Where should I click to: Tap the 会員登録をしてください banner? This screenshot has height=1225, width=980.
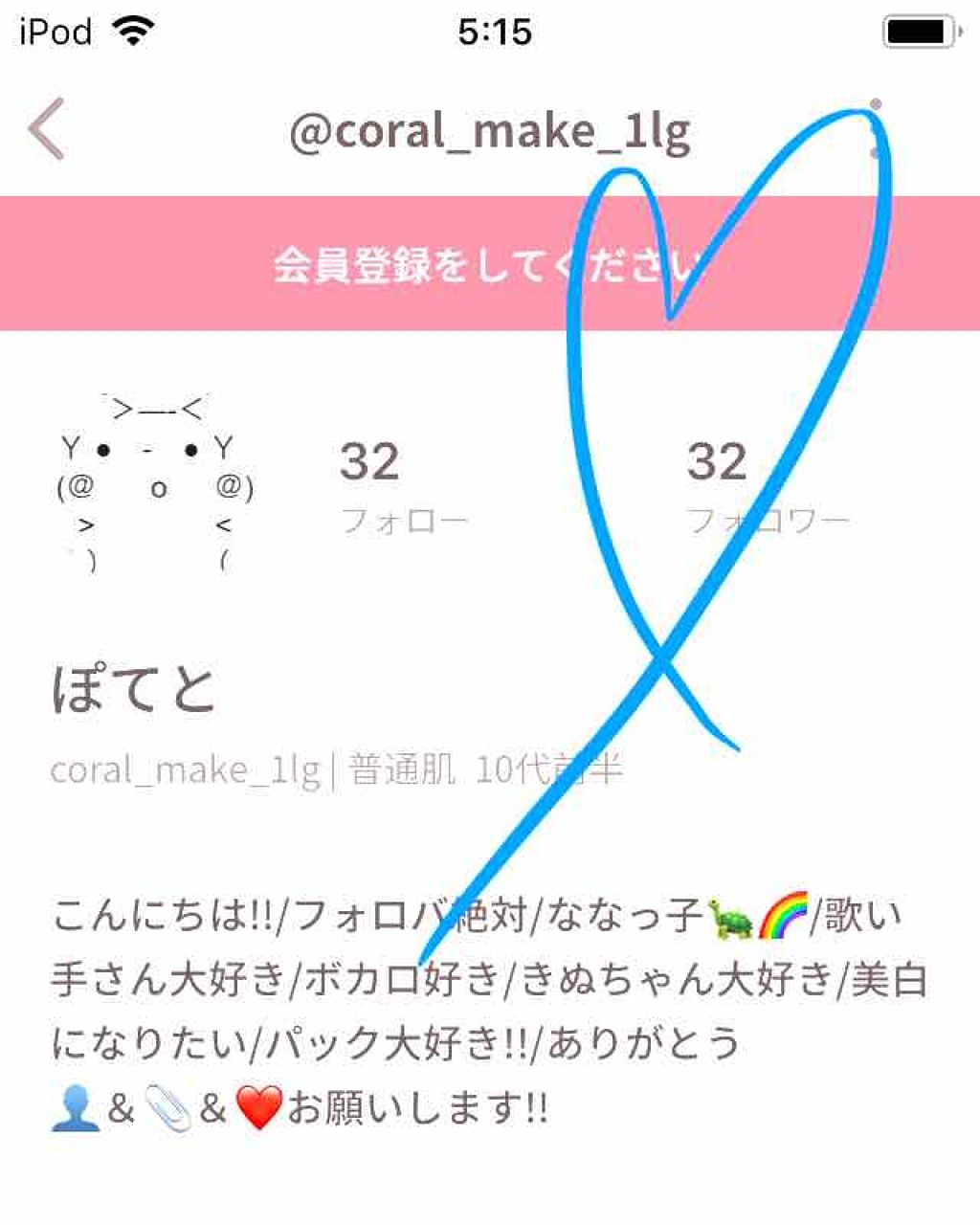(490, 264)
